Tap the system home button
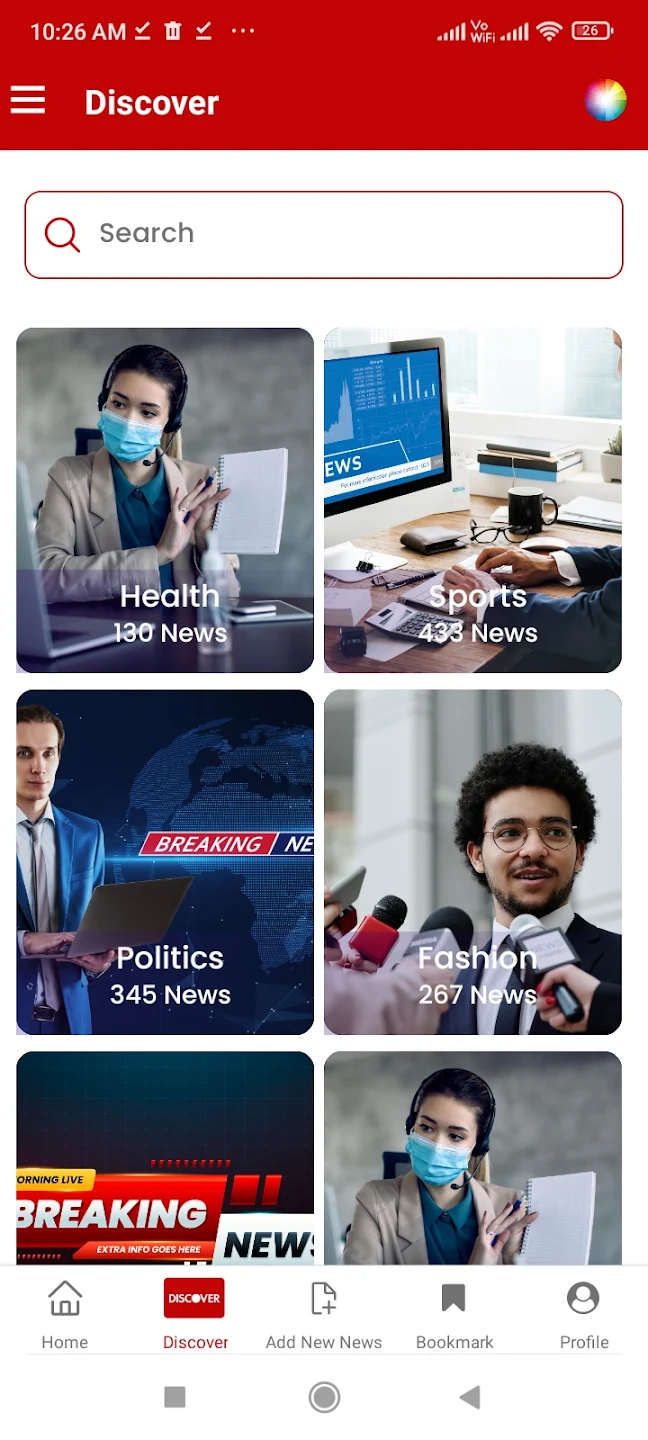This screenshot has width=648, height=1440. point(324,1397)
